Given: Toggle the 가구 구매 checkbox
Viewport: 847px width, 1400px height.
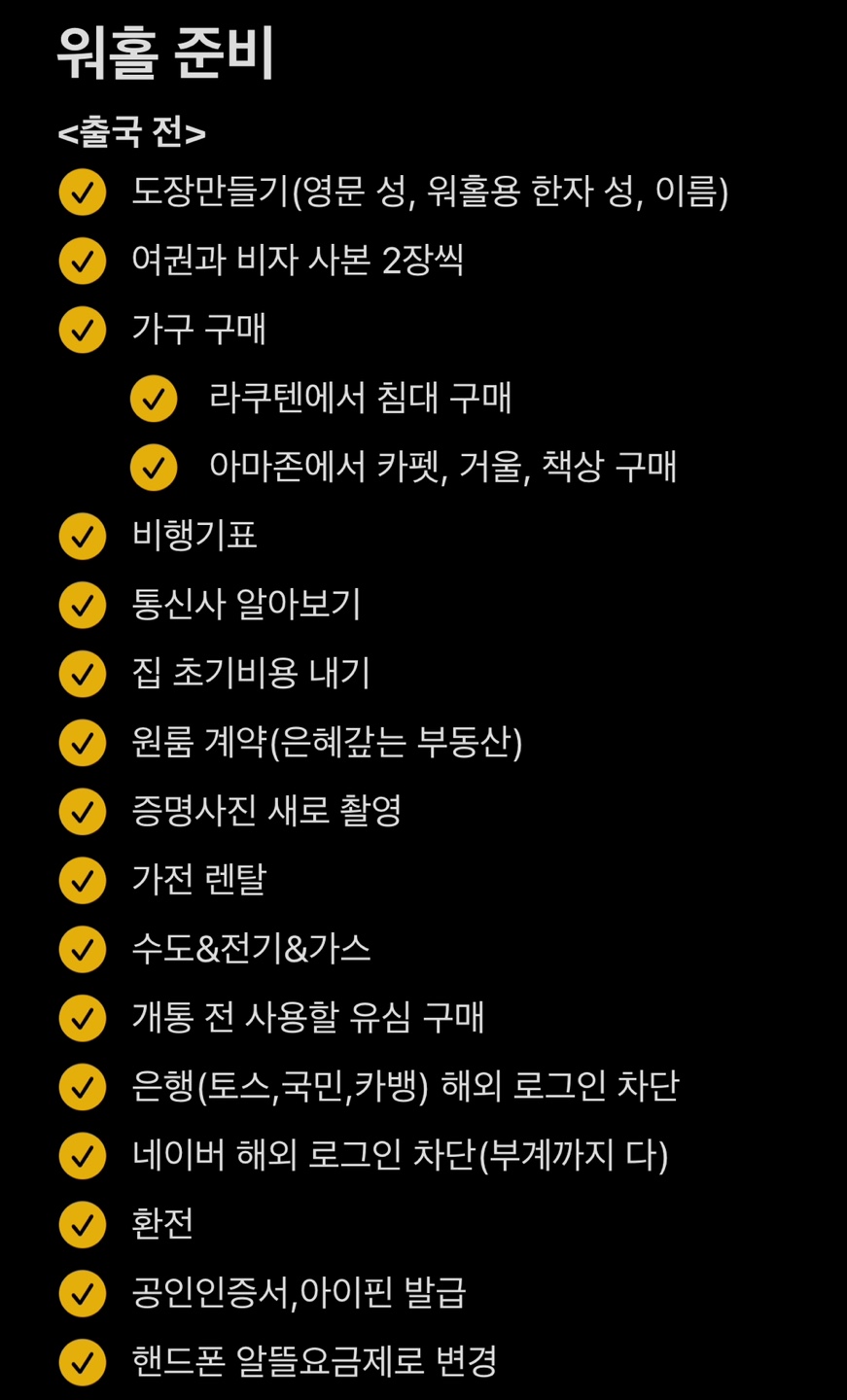Looking at the screenshot, I should [x=83, y=330].
